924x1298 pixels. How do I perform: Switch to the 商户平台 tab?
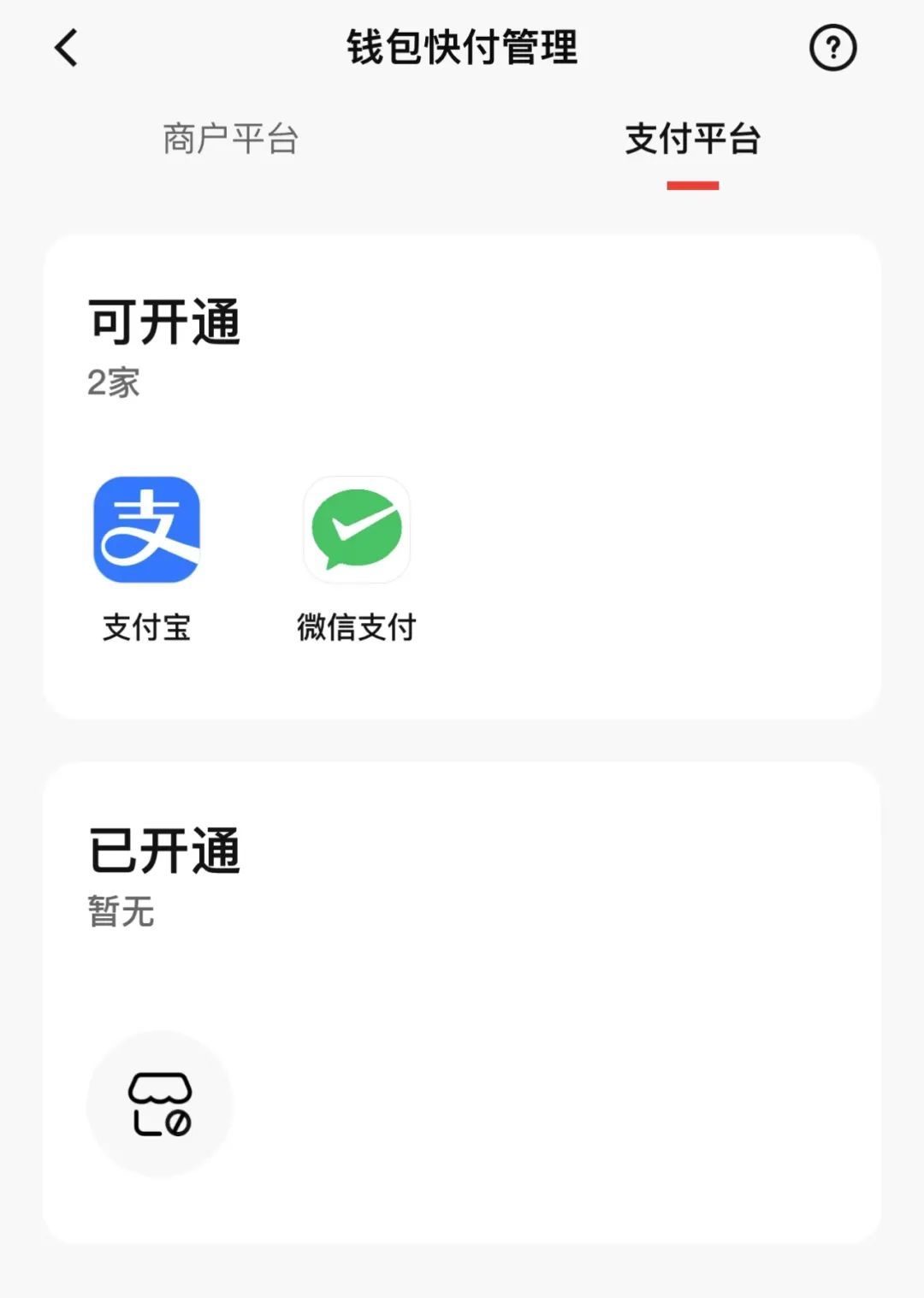230,139
